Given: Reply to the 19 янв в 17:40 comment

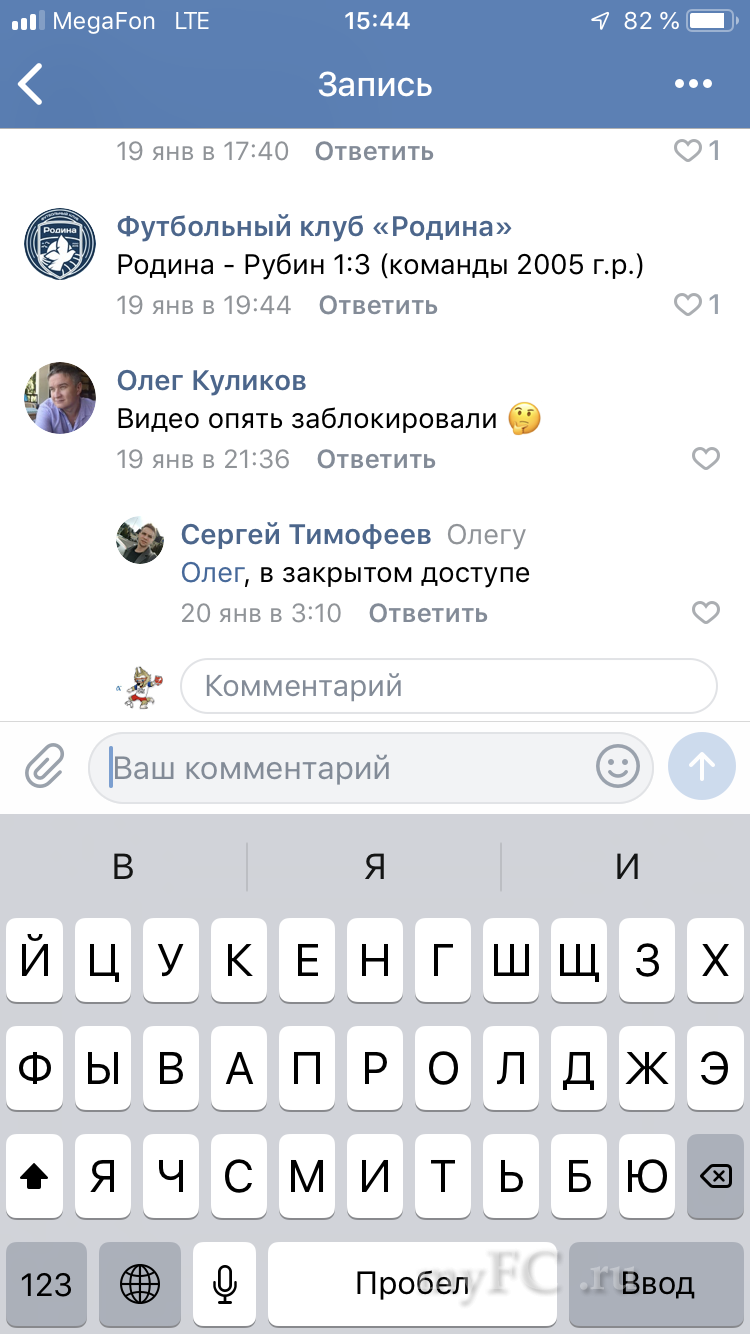Looking at the screenshot, I should [x=374, y=151].
